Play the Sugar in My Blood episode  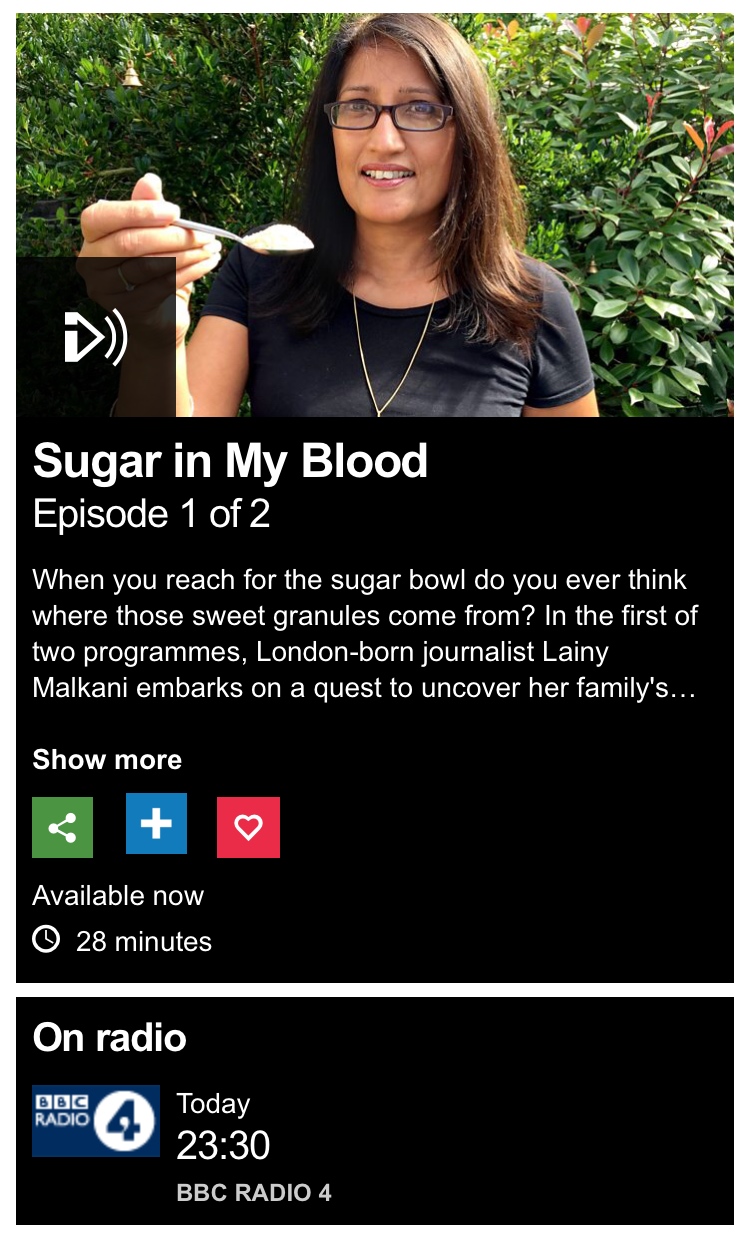coord(96,337)
